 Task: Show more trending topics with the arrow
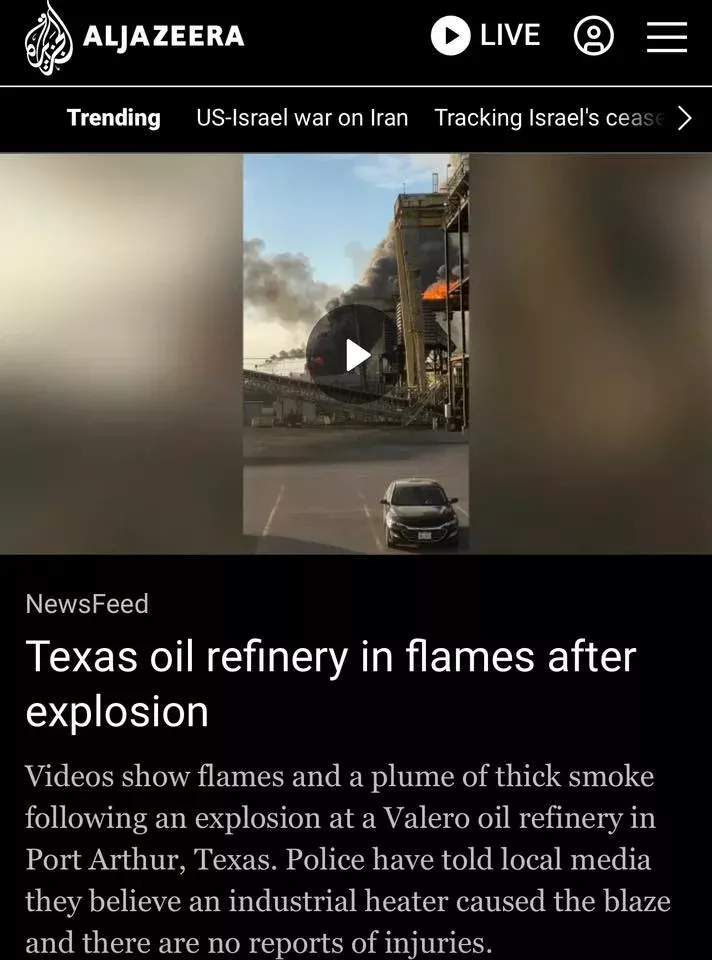685,118
